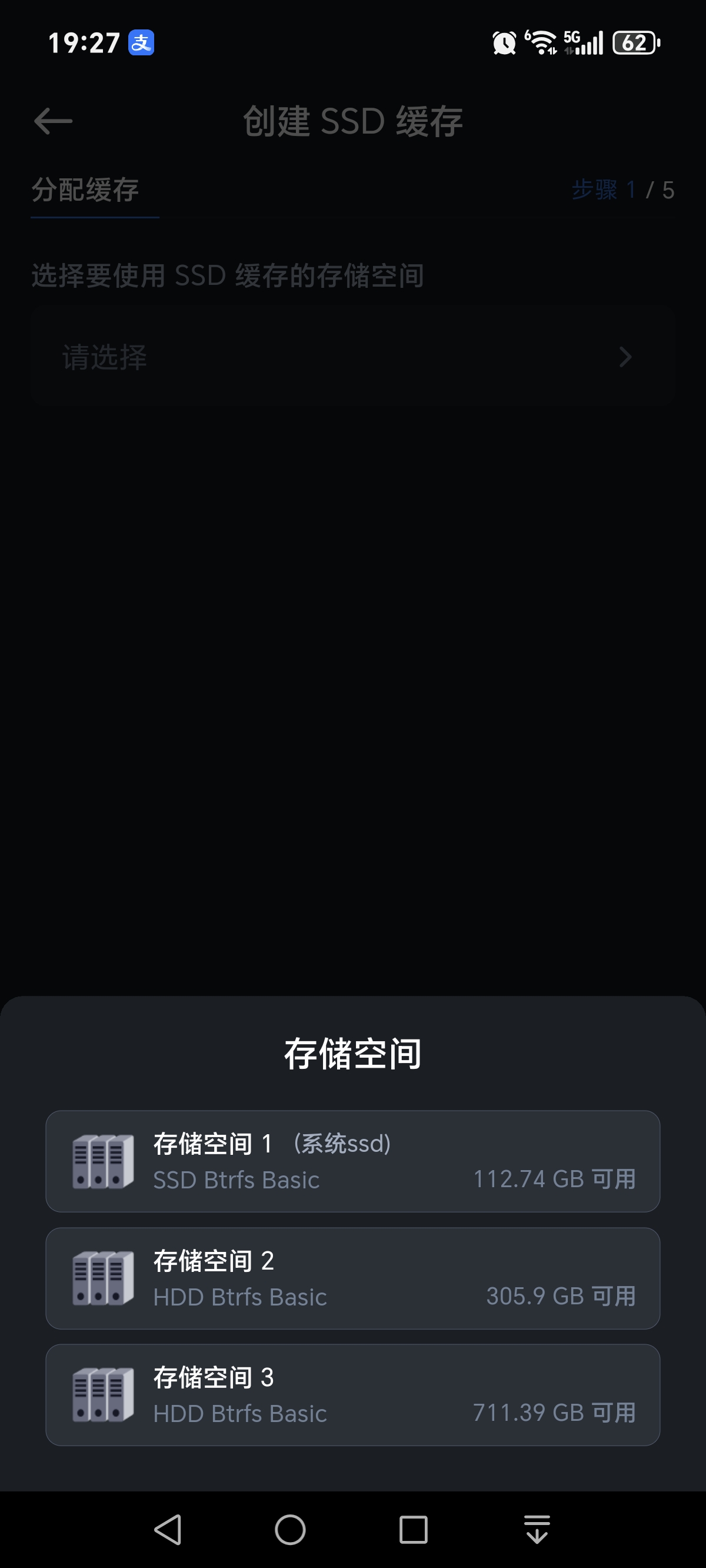
Task: Pick 存储空间 3 with 711.39 GB available
Action: pos(353,1394)
